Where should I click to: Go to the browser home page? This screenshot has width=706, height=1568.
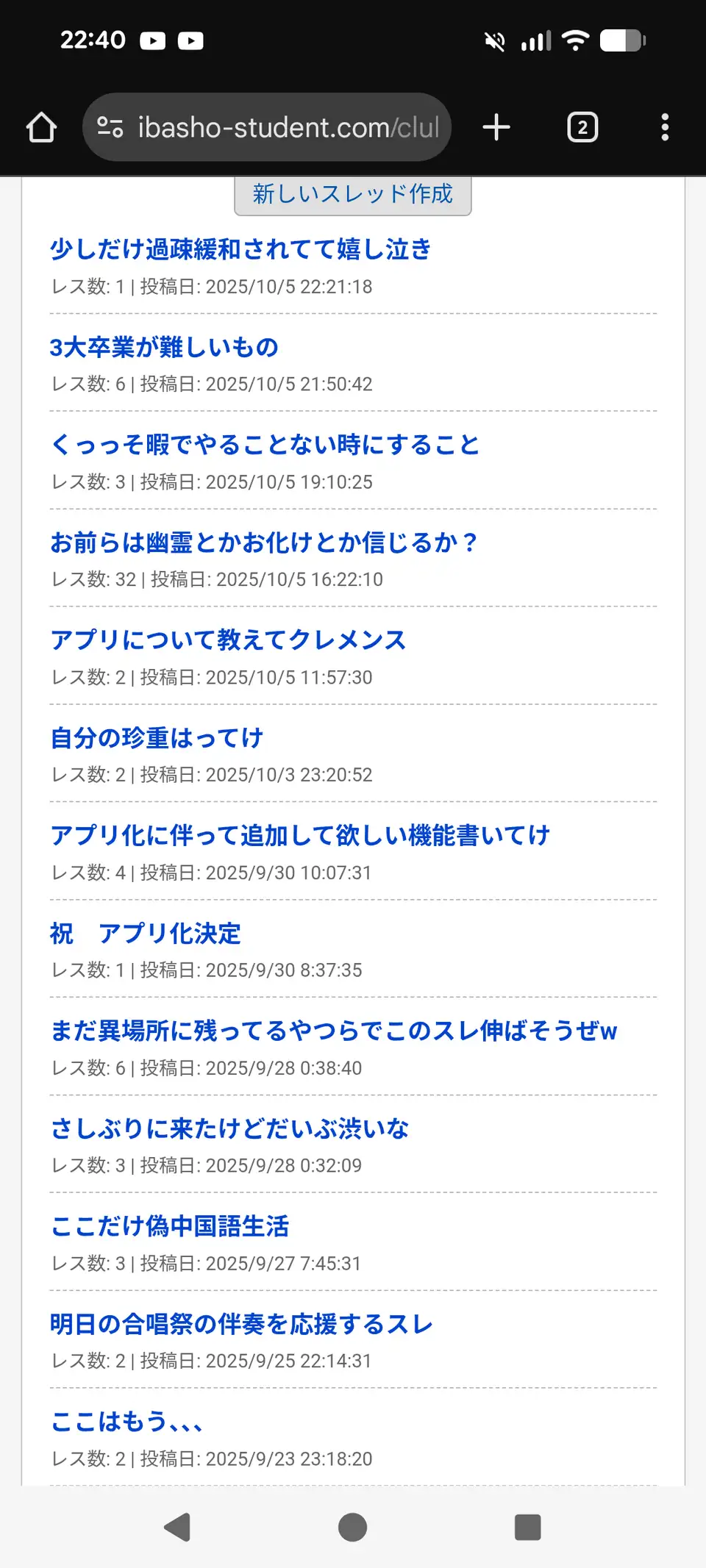(41, 127)
